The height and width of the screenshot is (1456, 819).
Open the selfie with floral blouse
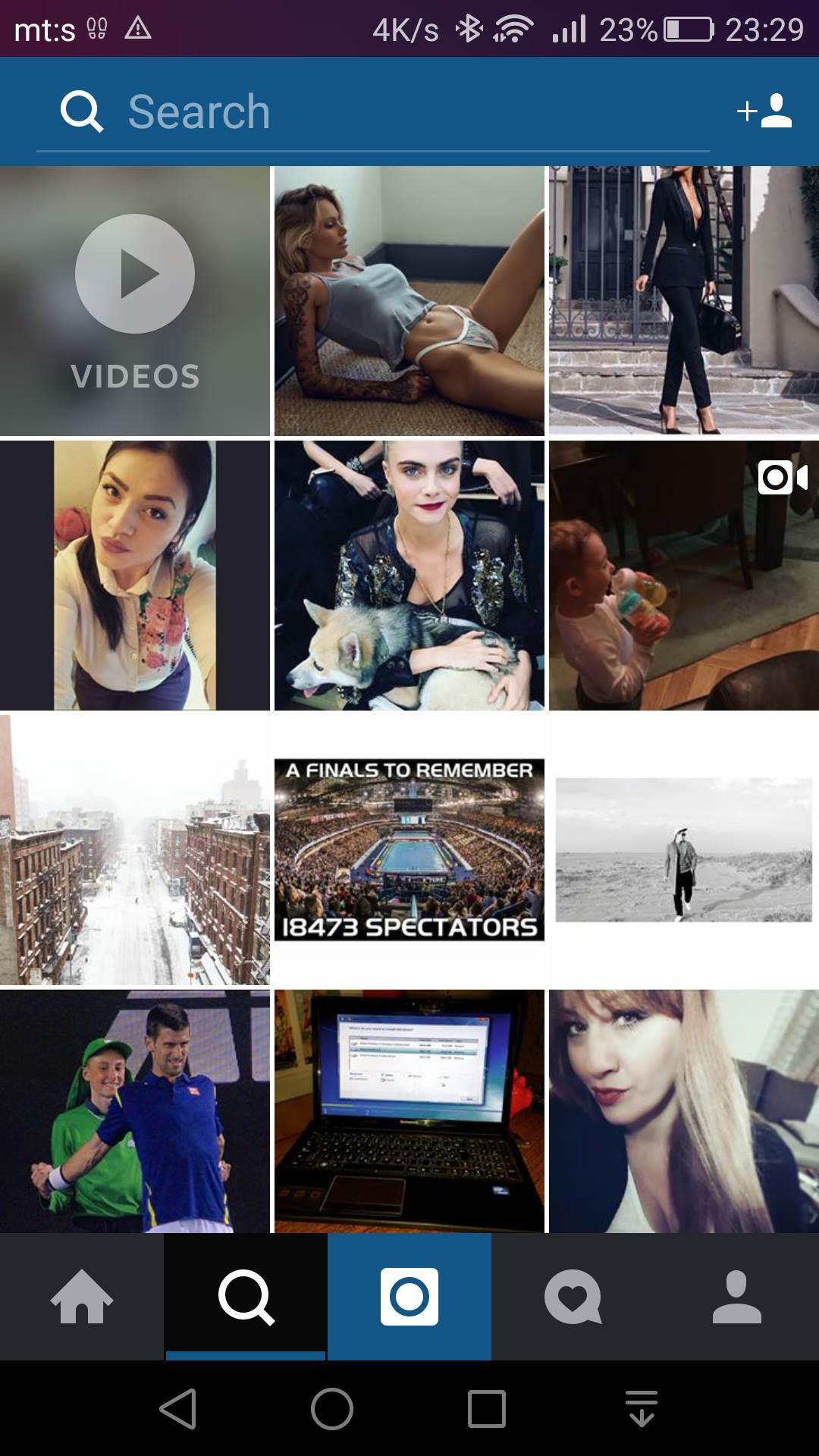[135, 576]
